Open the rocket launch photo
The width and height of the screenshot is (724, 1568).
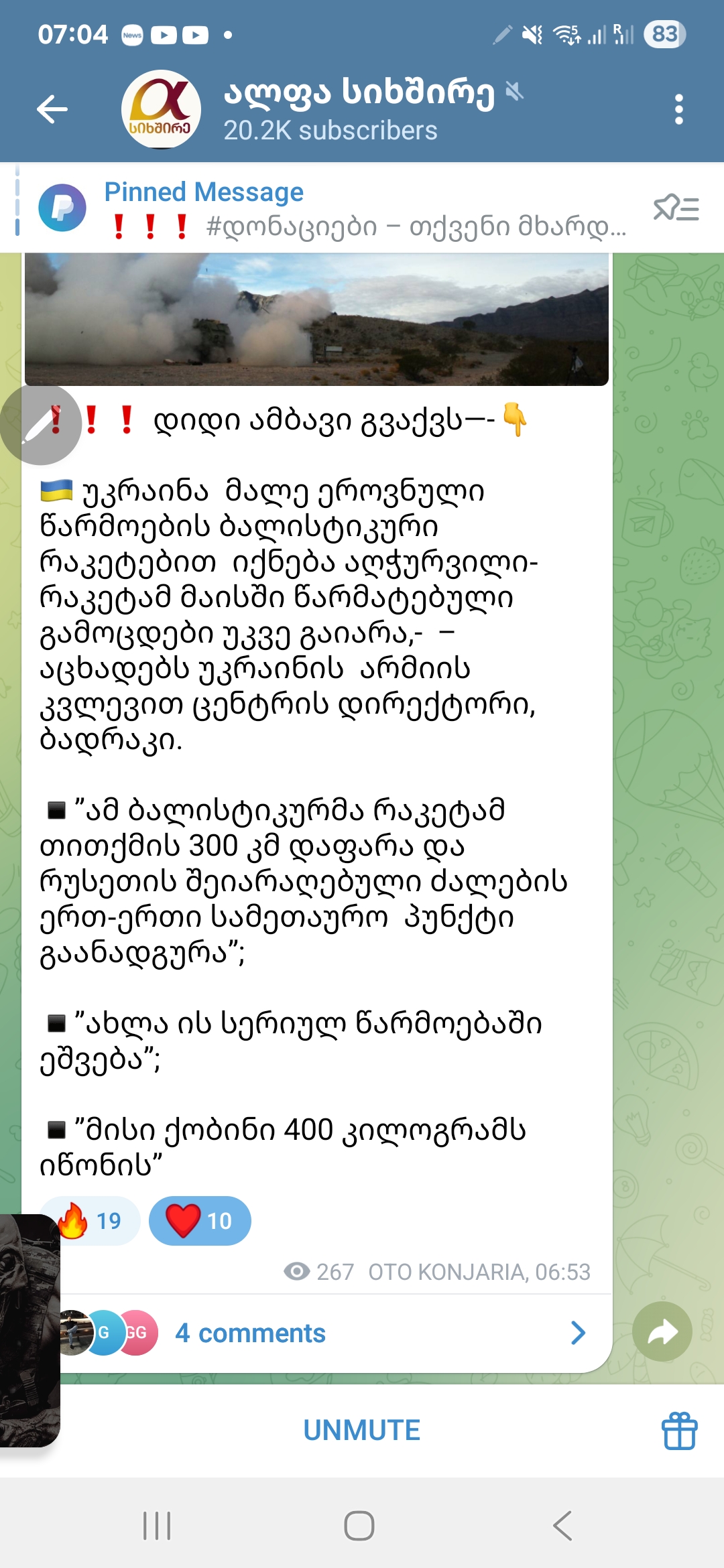(x=316, y=320)
